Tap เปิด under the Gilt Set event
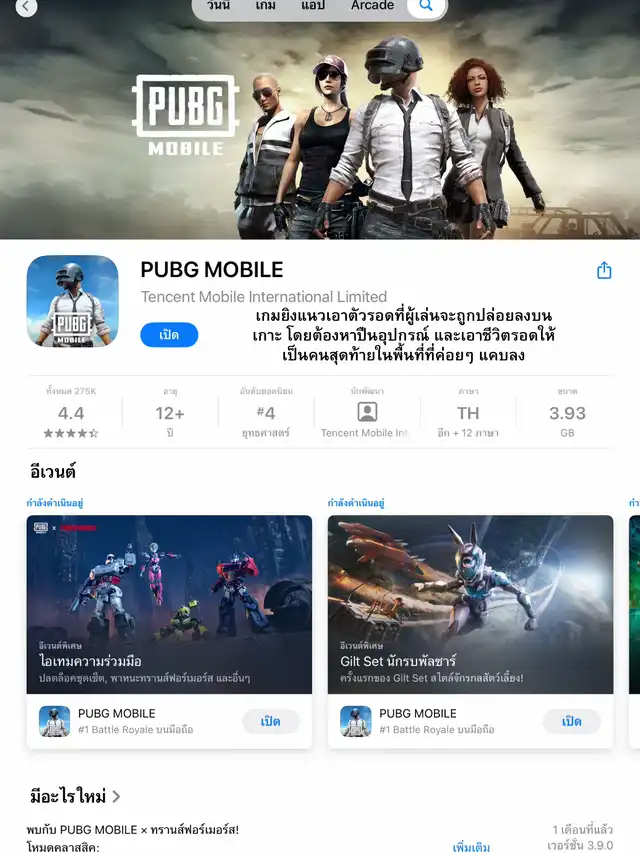This screenshot has height=854, width=640. coord(572,722)
